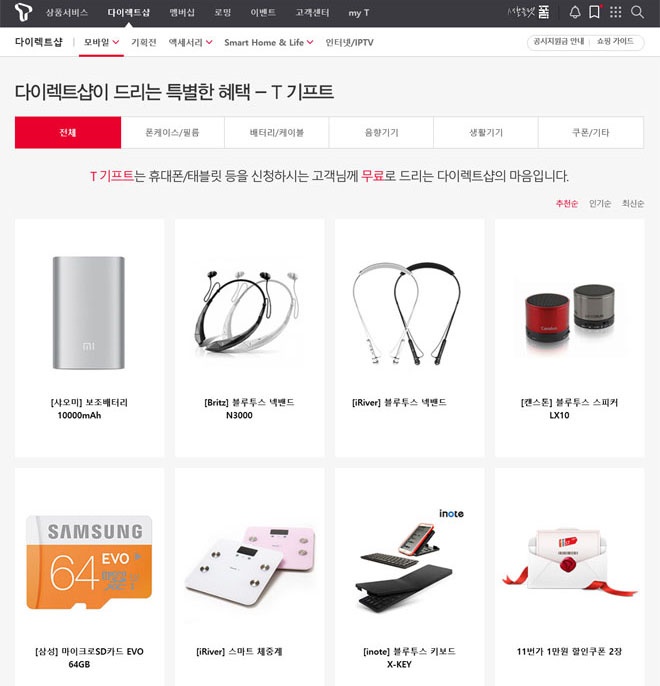Open the notifications bell
This screenshot has width=660, height=686.
575,12
